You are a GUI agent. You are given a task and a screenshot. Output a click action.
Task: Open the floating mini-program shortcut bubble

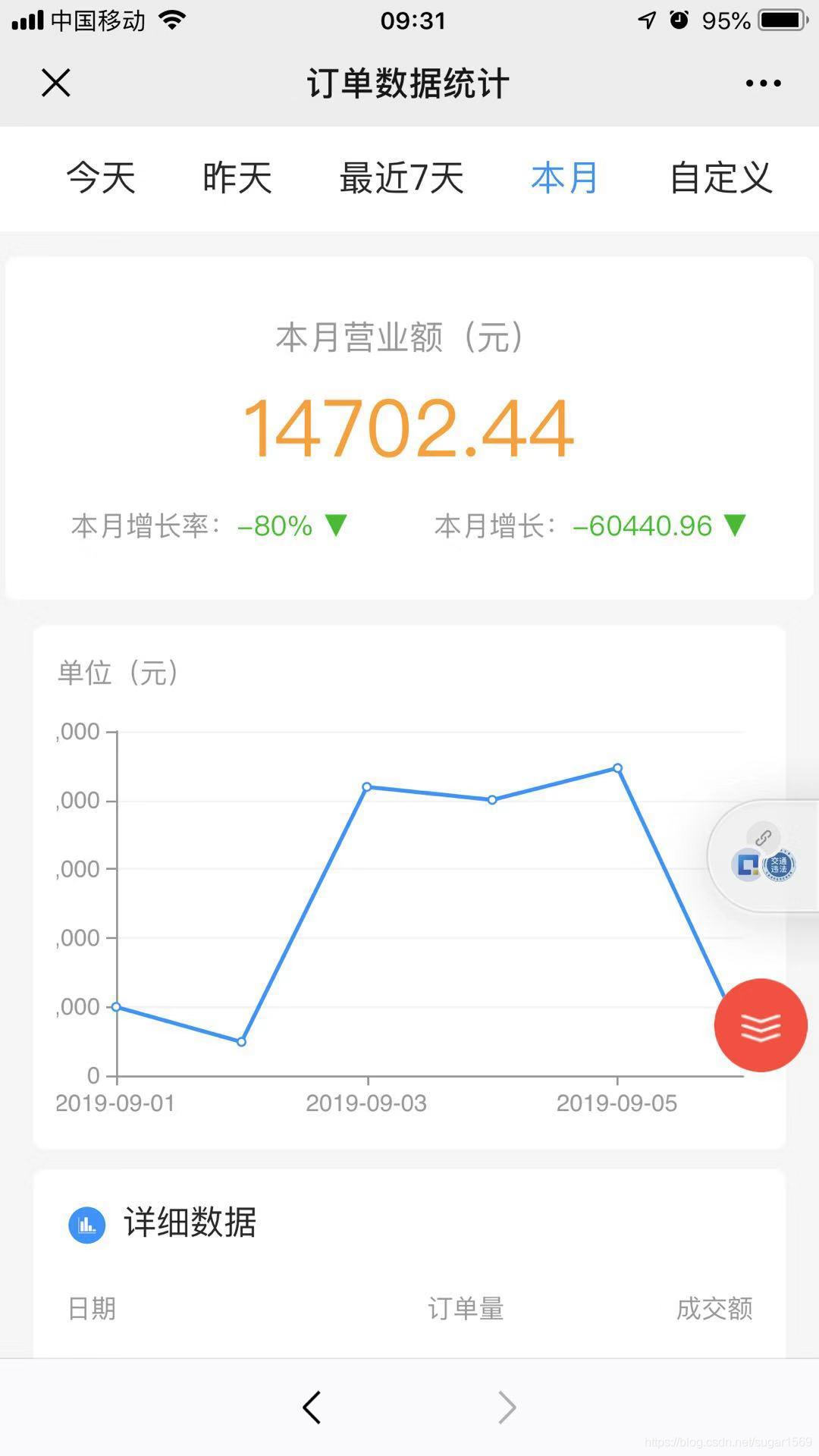tap(764, 856)
